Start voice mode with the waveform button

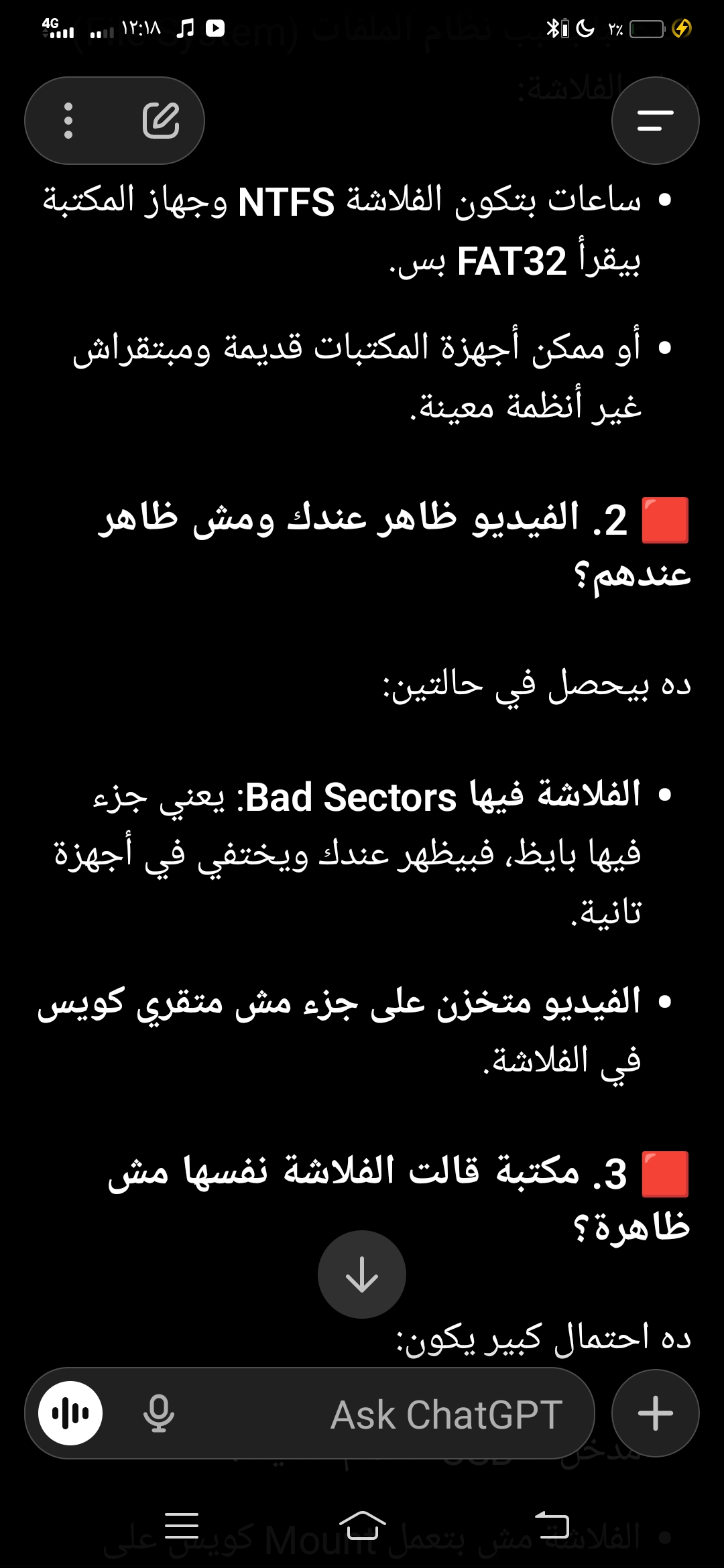pos(70,1413)
